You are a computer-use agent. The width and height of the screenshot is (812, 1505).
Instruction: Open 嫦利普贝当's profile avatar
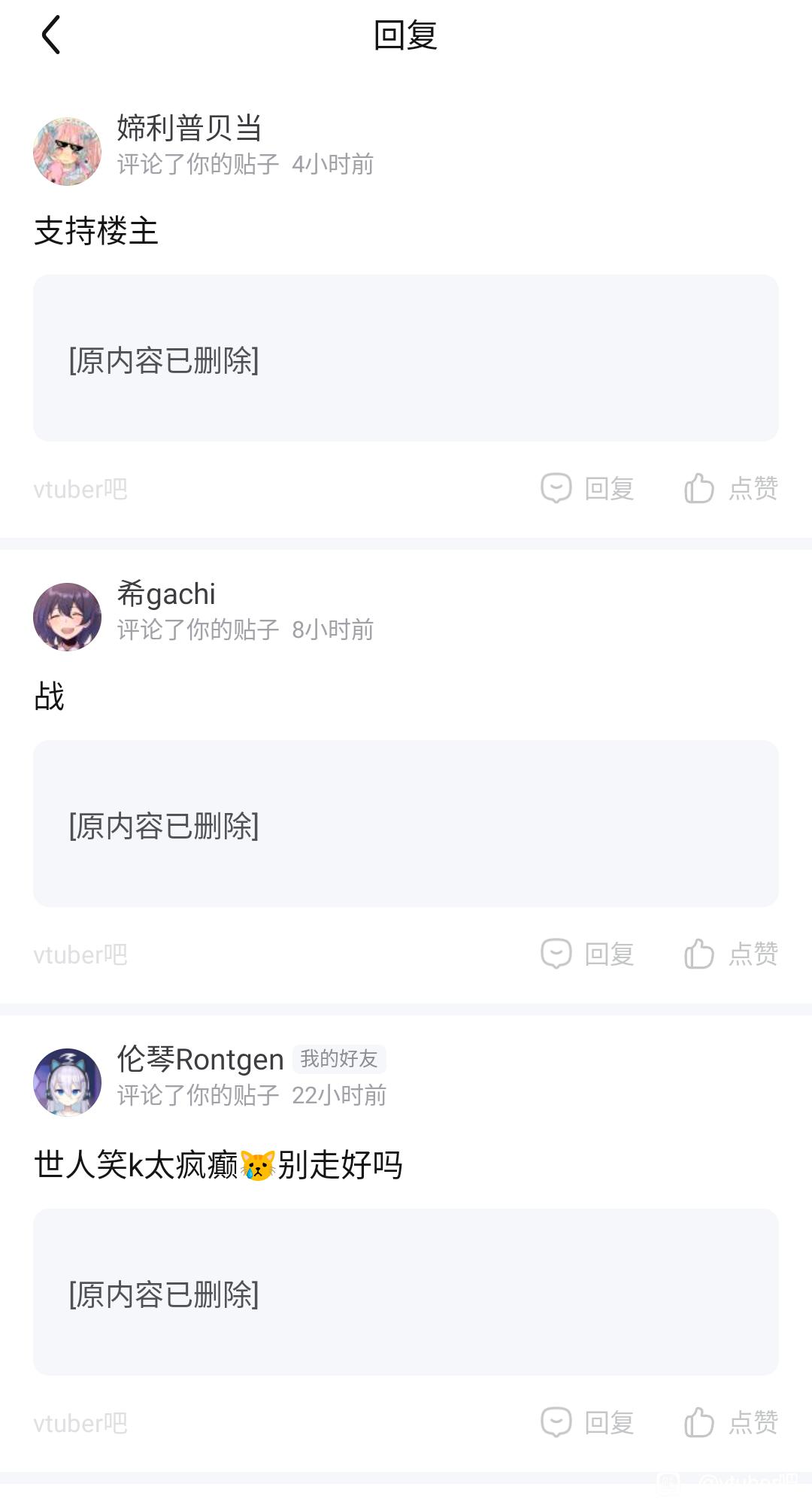point(67,150)
